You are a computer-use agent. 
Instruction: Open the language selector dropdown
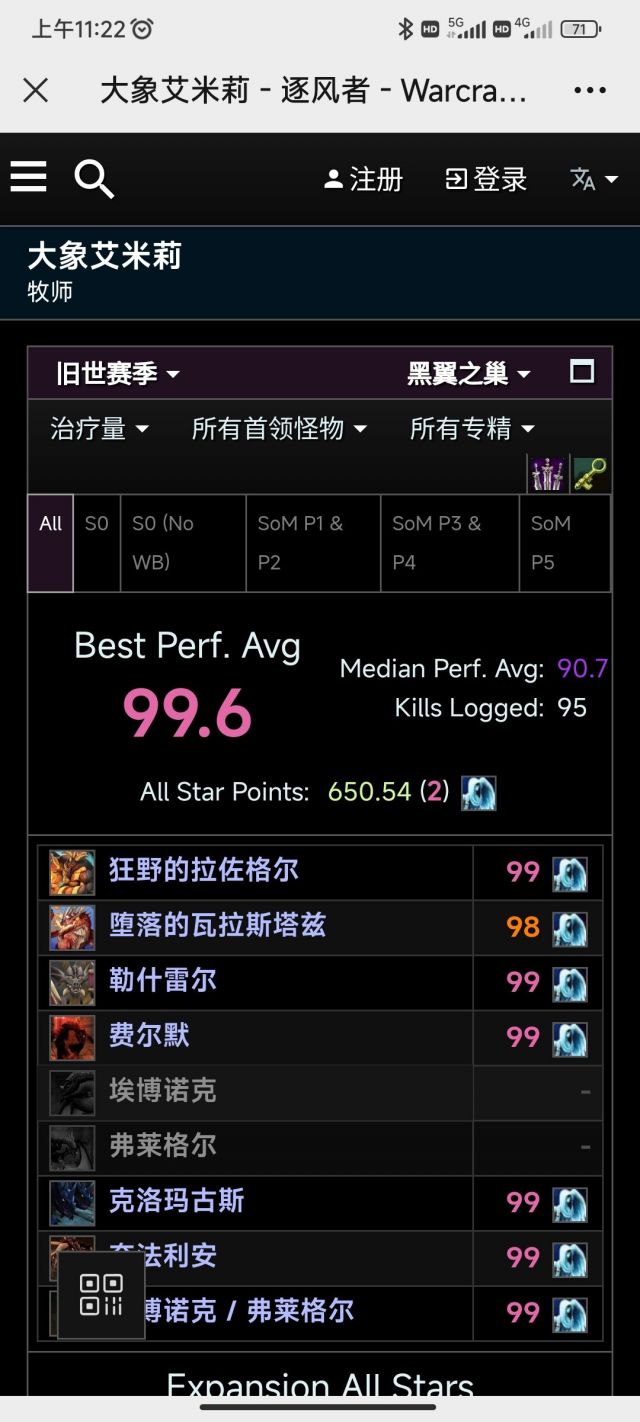(594, 180)
